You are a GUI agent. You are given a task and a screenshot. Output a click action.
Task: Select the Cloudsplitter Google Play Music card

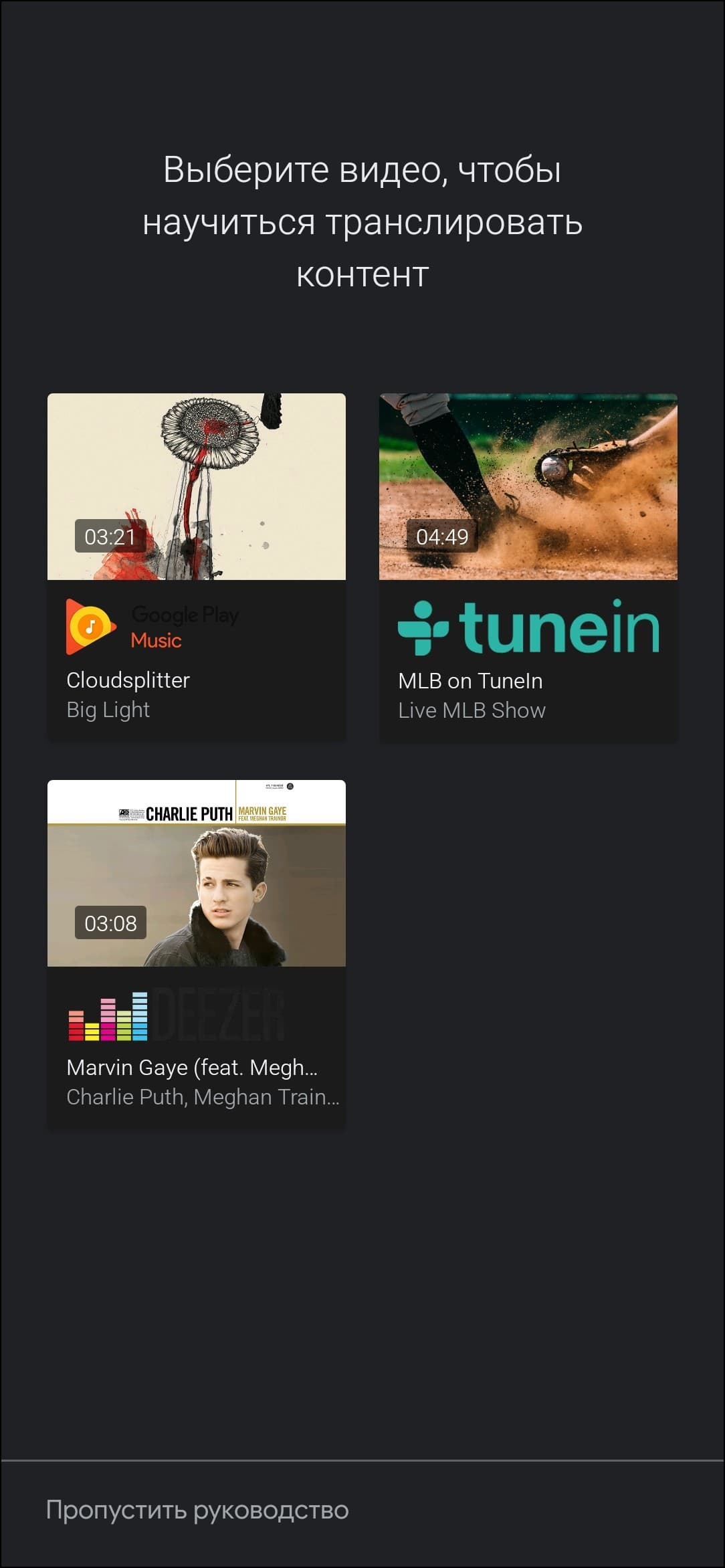pyautogui.click(x=196, y=567)
